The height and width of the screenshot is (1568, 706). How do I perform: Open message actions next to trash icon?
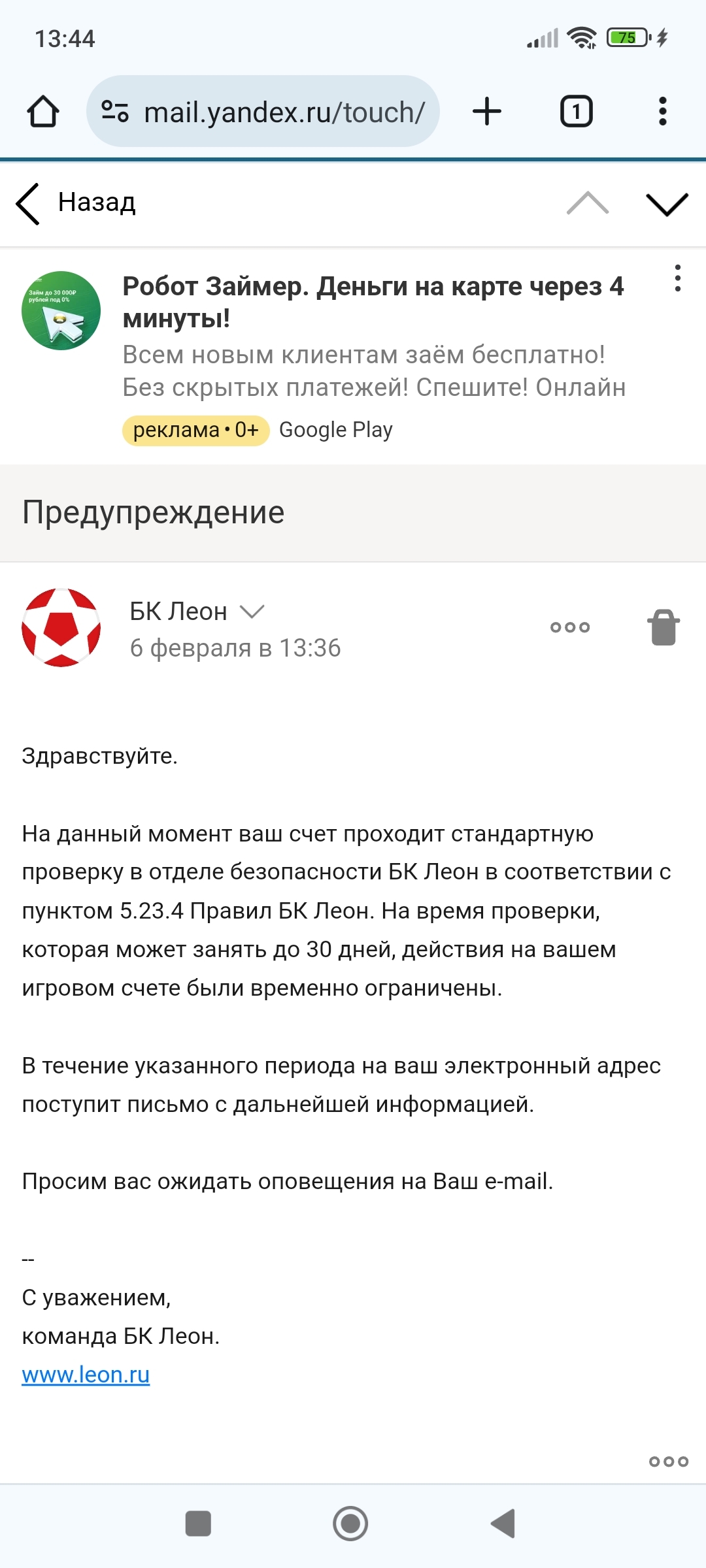coord(570,627)
